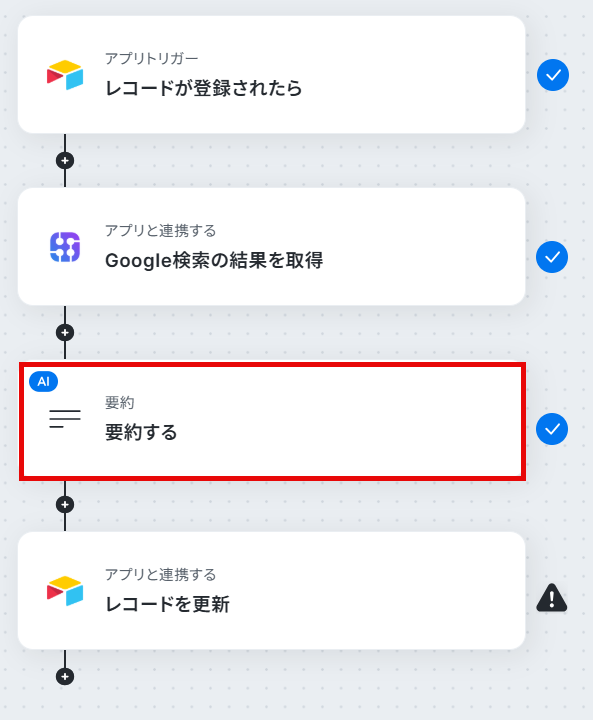Add a step below レコードを更新
Screen dimensions: 593x720
65,676
